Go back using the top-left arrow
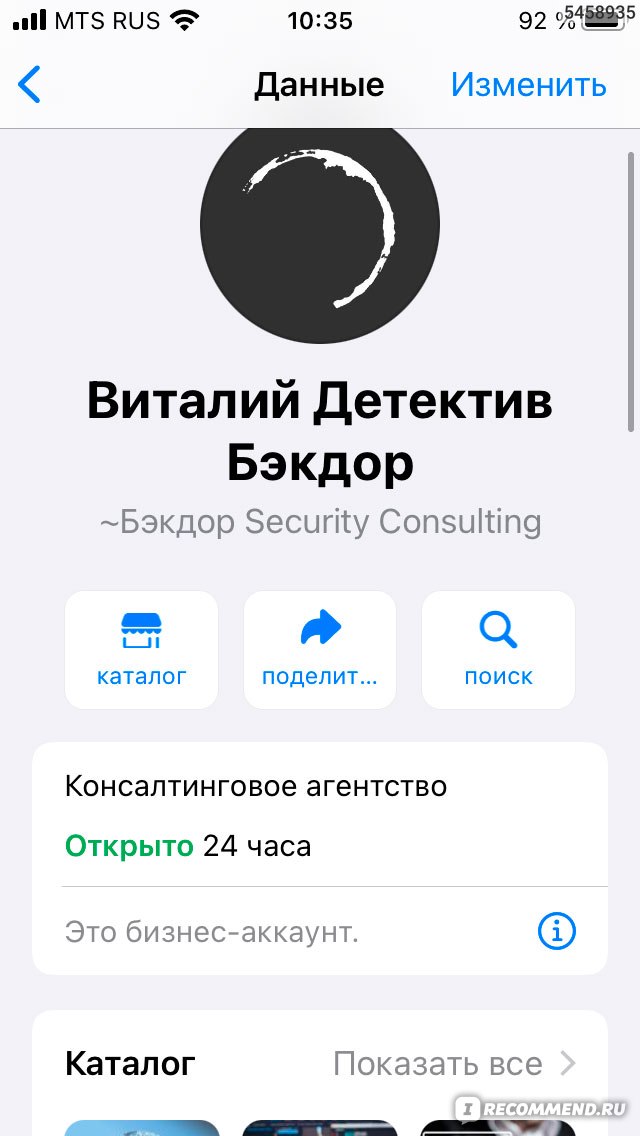 click(x=31, y=85)
